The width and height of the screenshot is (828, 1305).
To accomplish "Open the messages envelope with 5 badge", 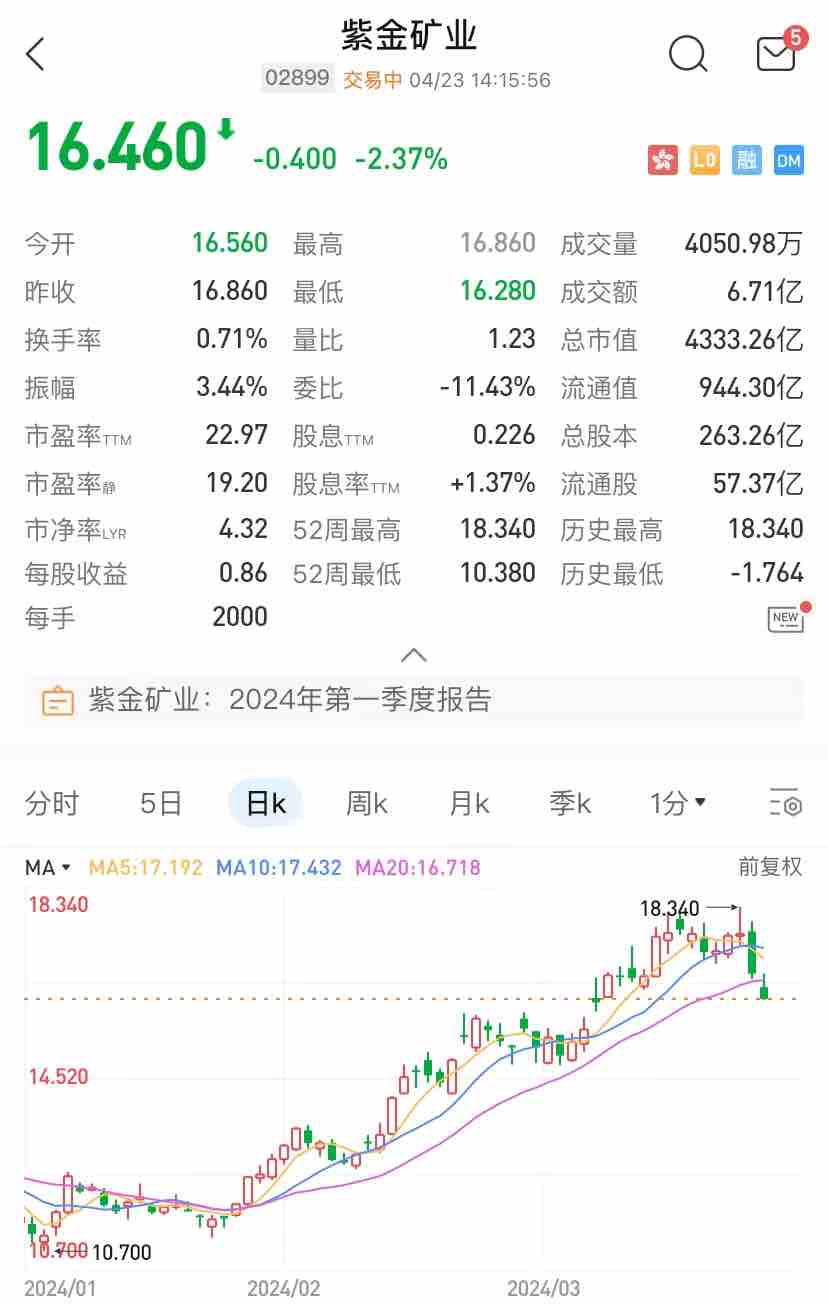I will pos(776,54).
